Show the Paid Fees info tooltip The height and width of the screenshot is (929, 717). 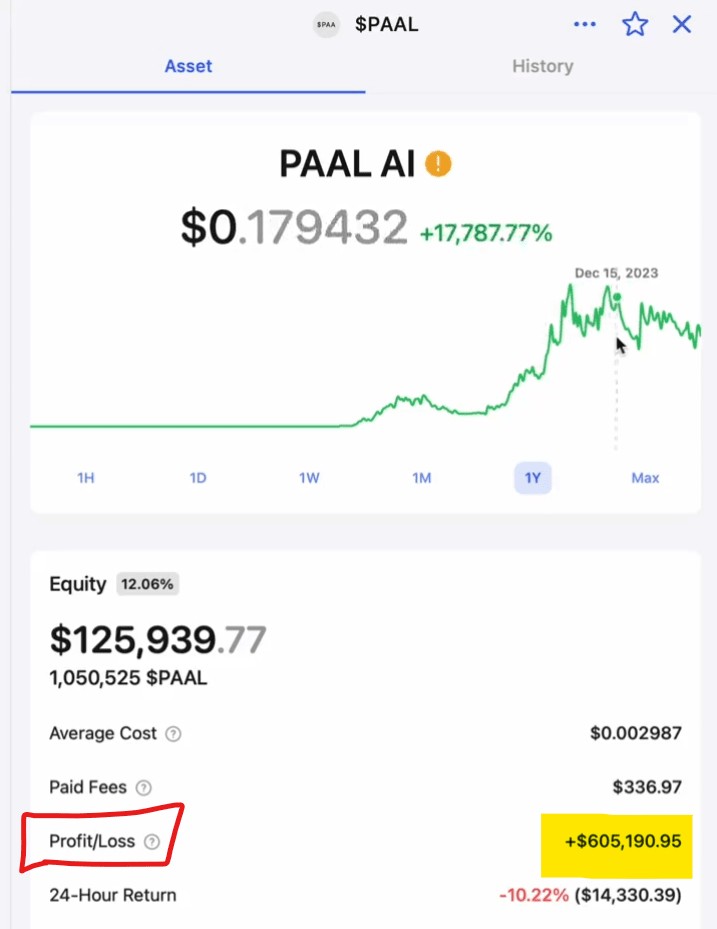coord(143,788)
